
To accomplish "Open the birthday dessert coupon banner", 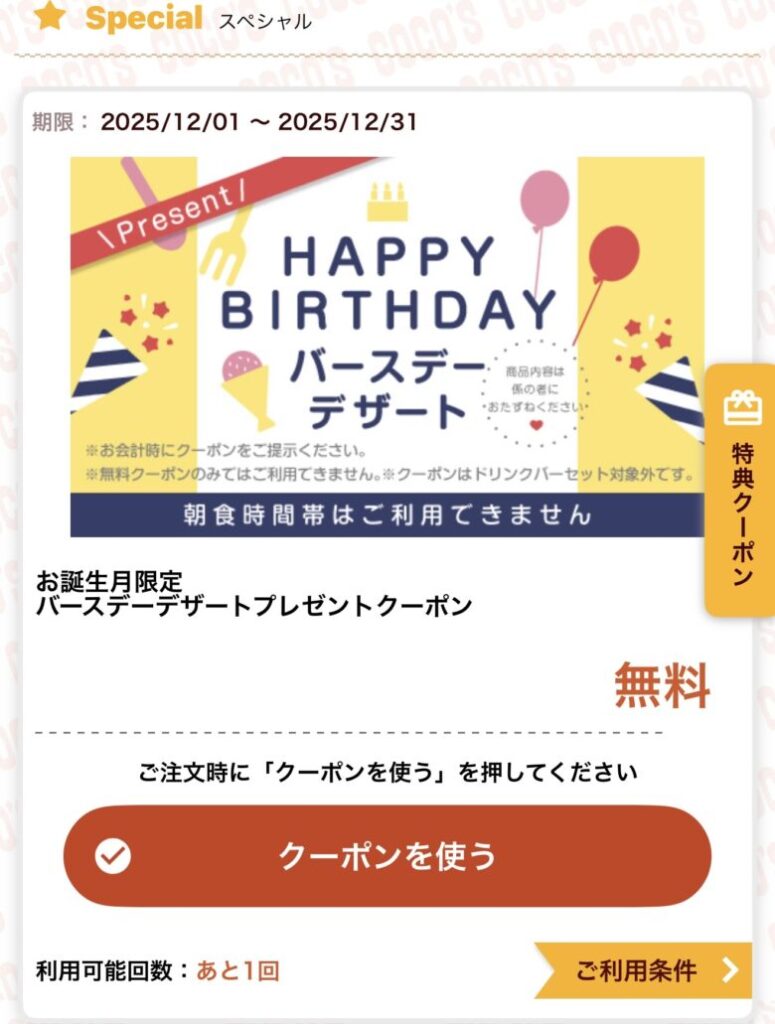I will pos(387,346).
